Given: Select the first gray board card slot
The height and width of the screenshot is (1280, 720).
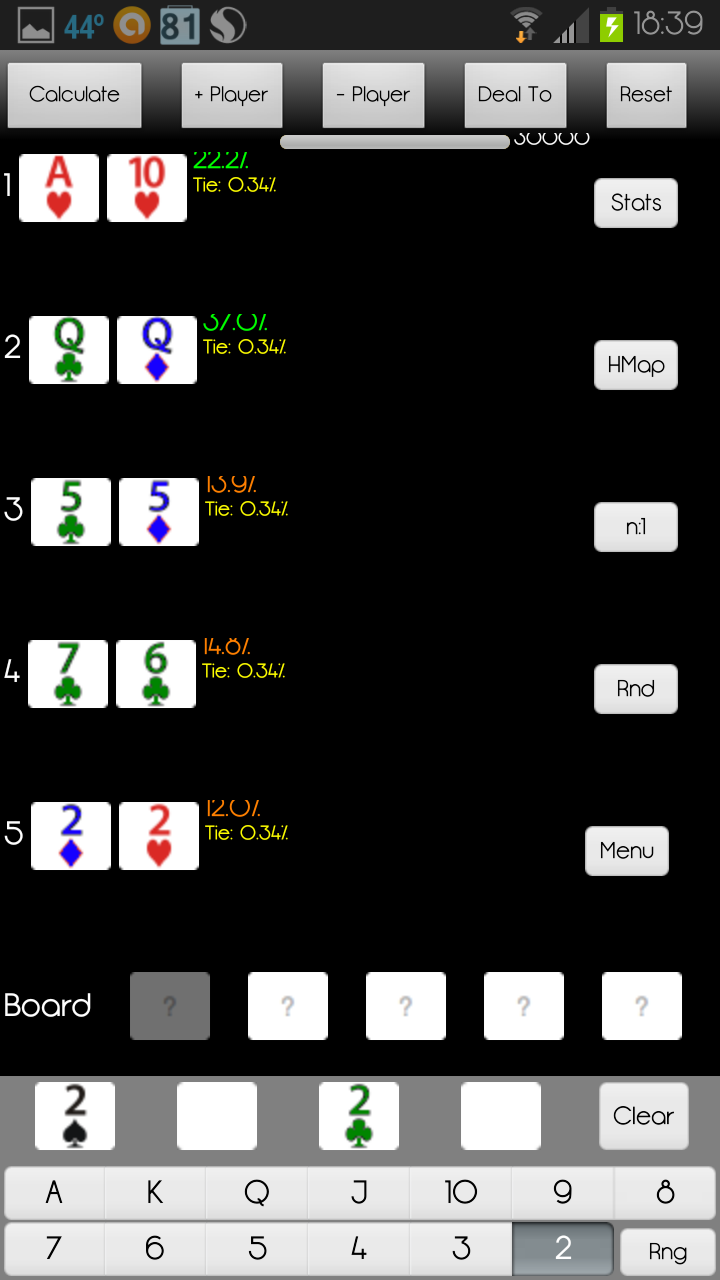Looking at the screenshot, I should (170, 1006).
